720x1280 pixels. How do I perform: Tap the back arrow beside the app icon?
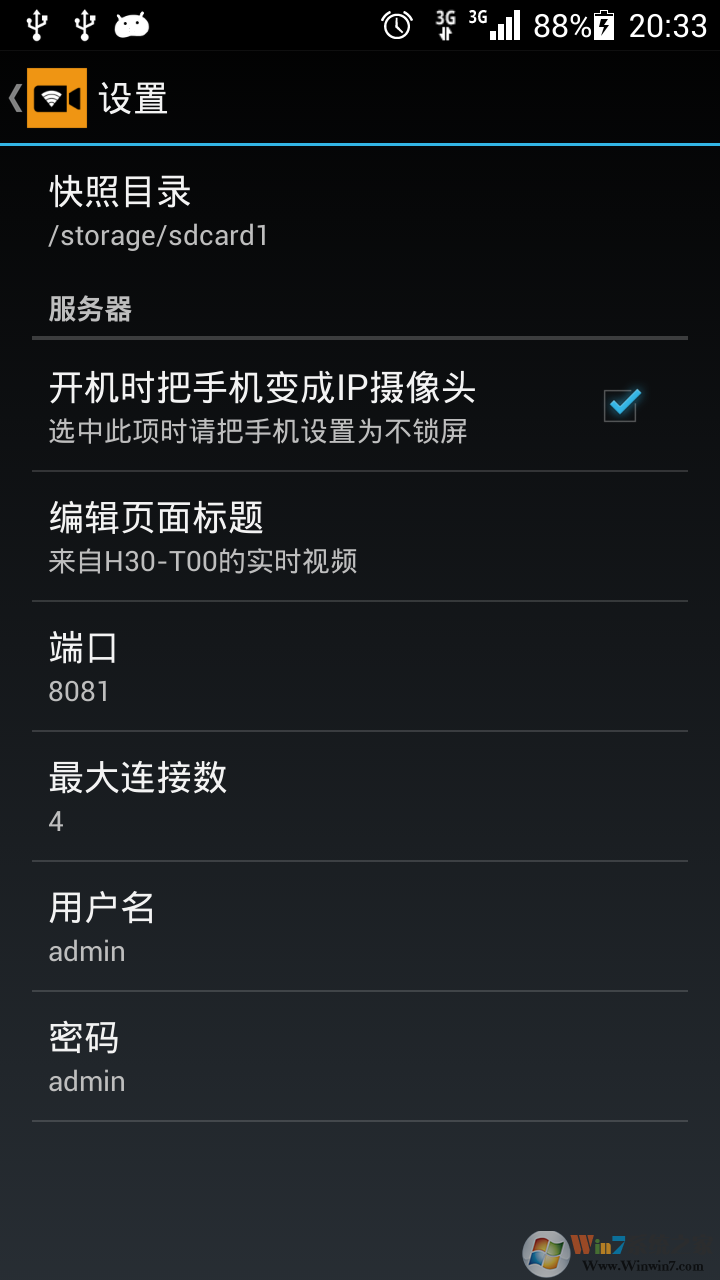[13, 100]
